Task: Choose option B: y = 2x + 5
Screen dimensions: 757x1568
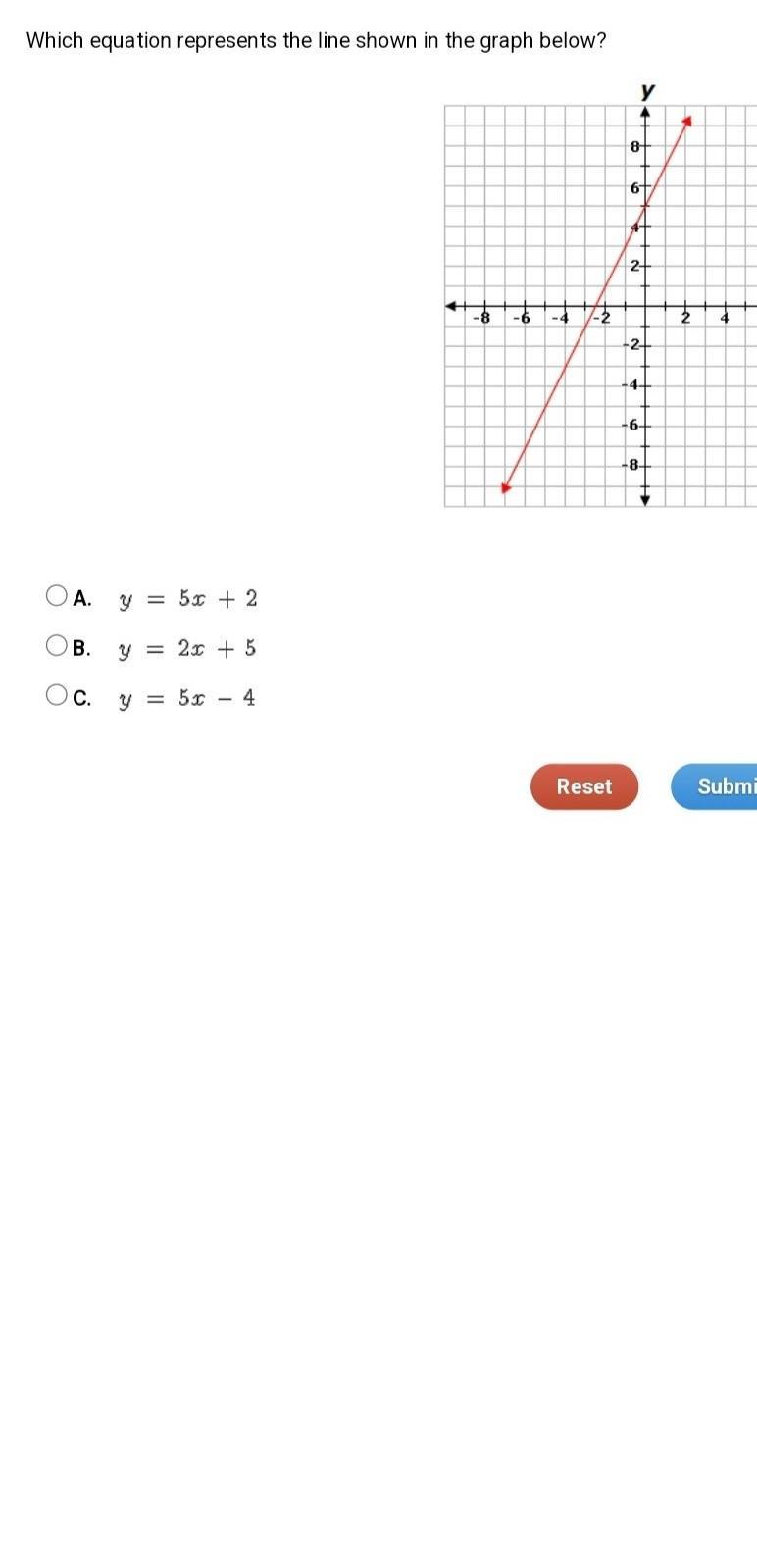Action: tap(57, 646)
